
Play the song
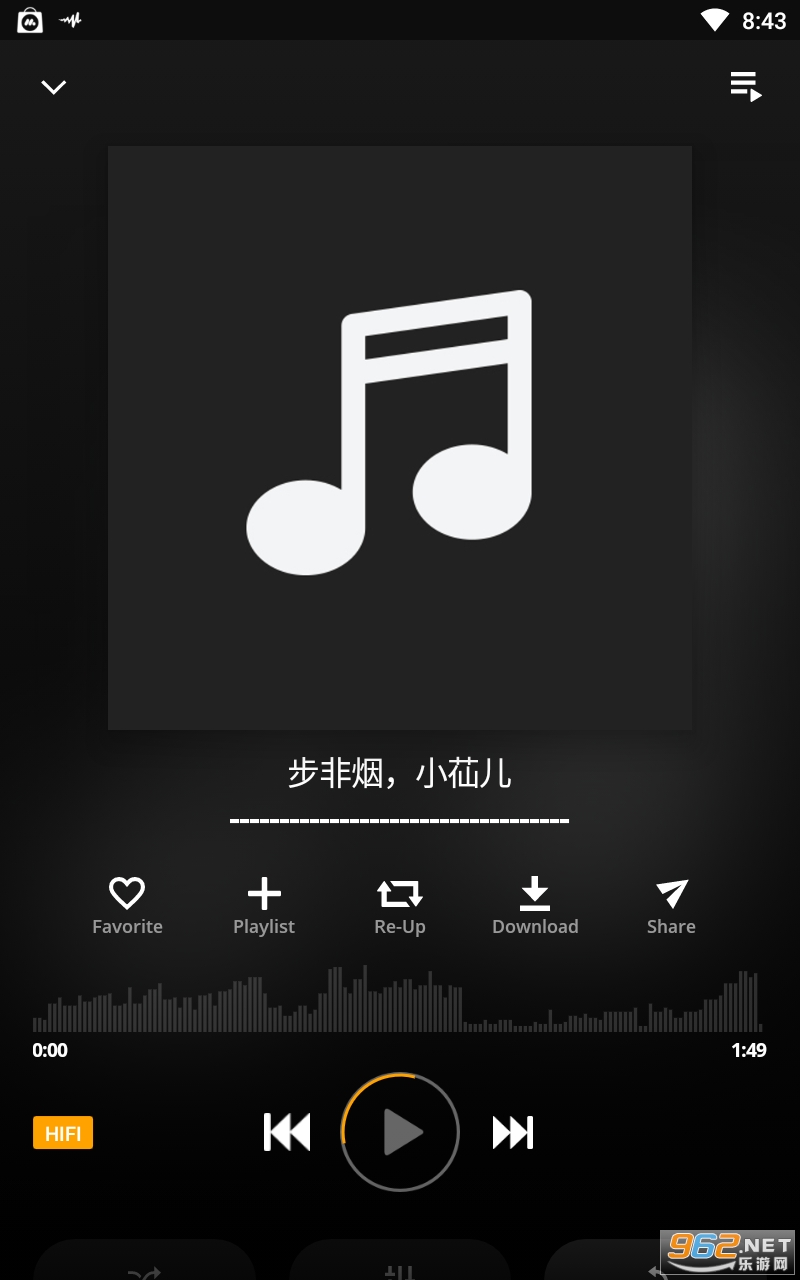[401, 1132]
